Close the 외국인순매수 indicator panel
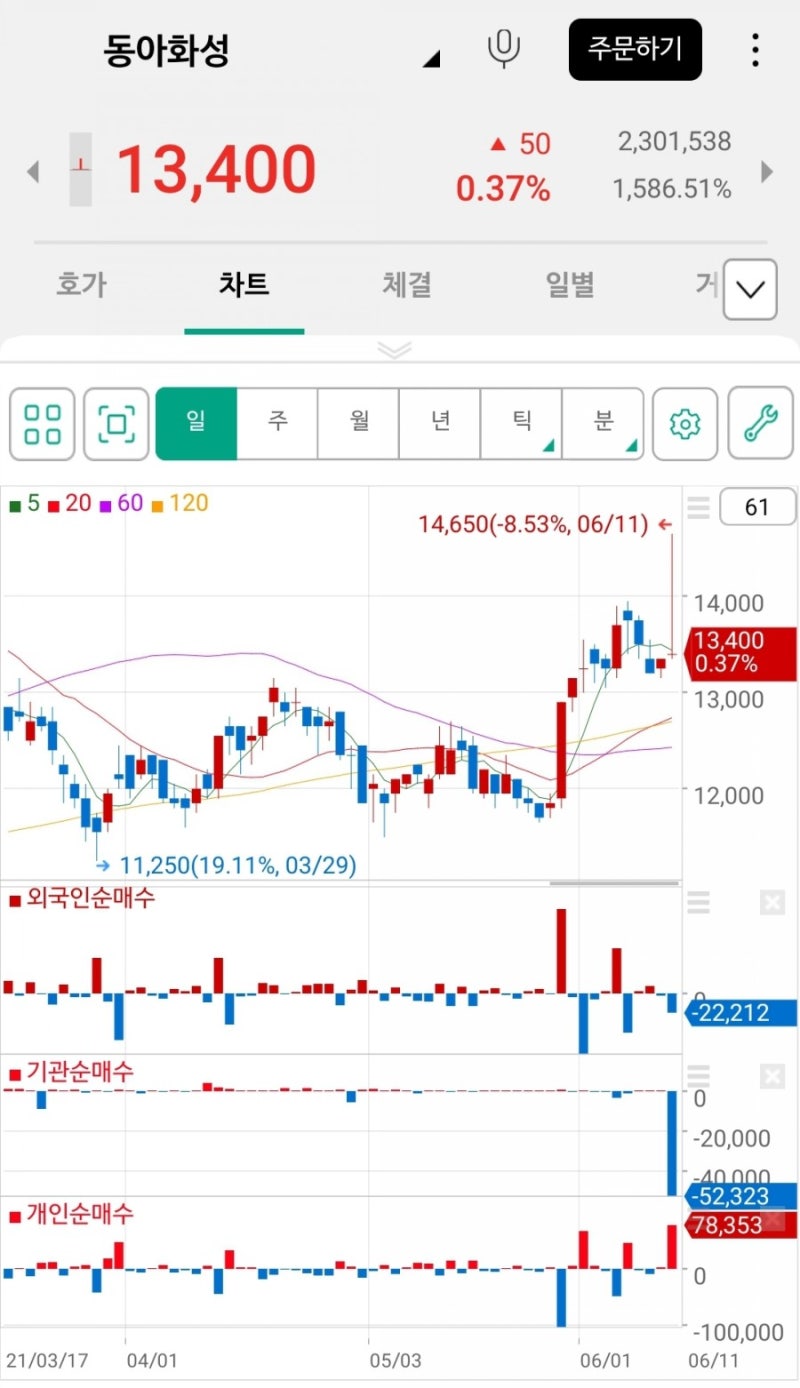This screenshot has height=1388, width=800. pos(772,902)
